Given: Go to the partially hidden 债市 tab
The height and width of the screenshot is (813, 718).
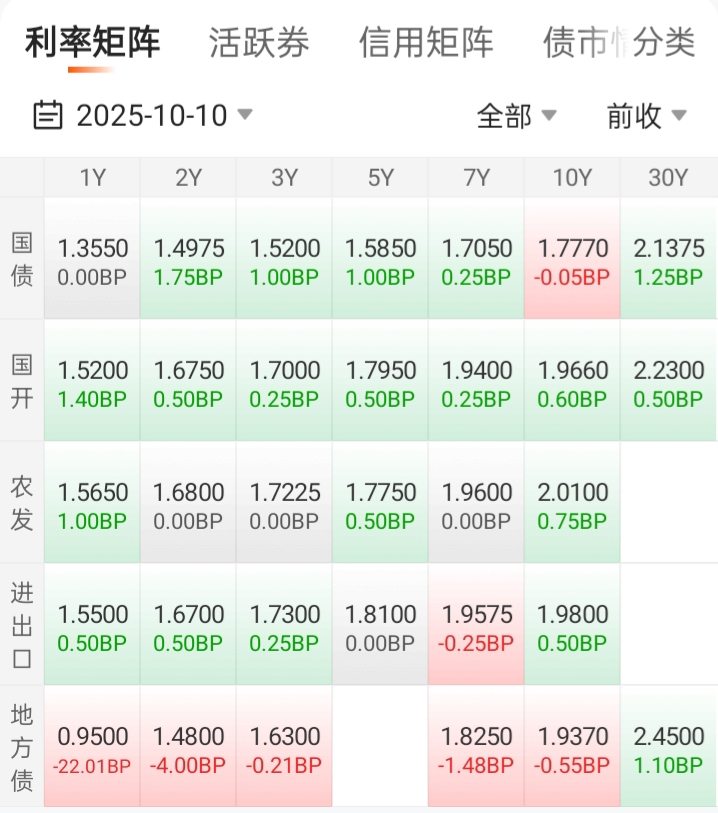Looking at the screenshot, I should [578, 43].
